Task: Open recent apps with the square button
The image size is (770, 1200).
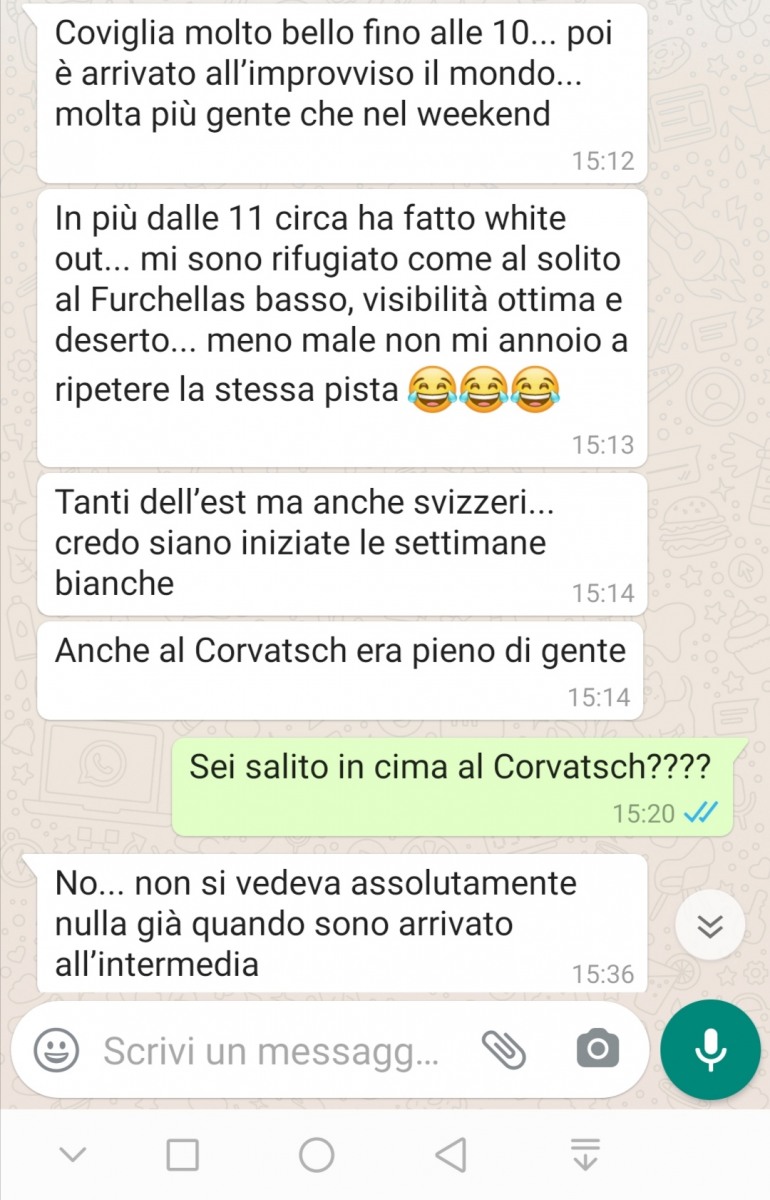Action: (182, 1155)
